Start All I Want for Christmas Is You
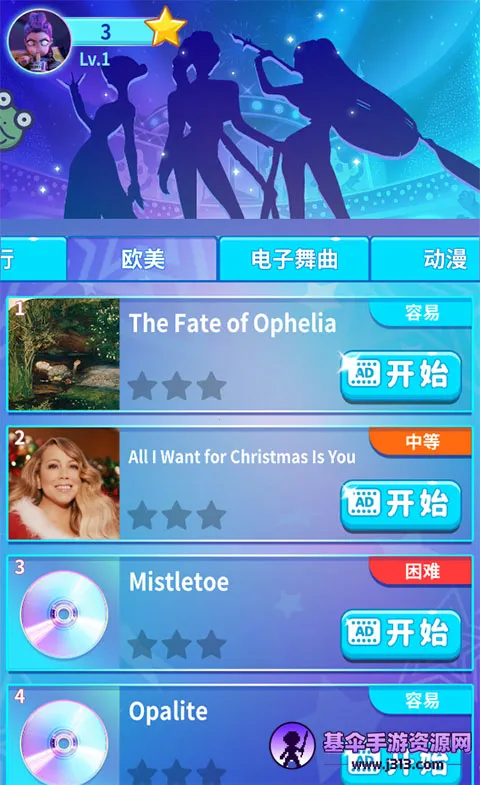The height and width of the screenshot is (785, 480). click(x=400, y=505)
